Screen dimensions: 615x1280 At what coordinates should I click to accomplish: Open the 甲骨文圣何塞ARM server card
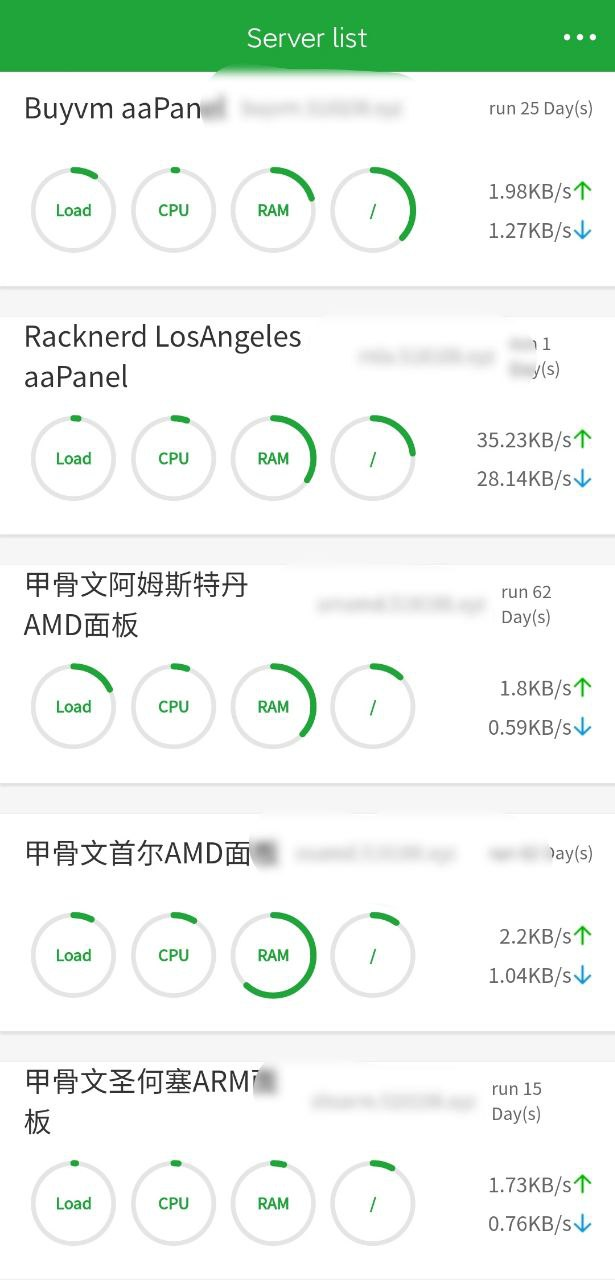[140, 1100]
